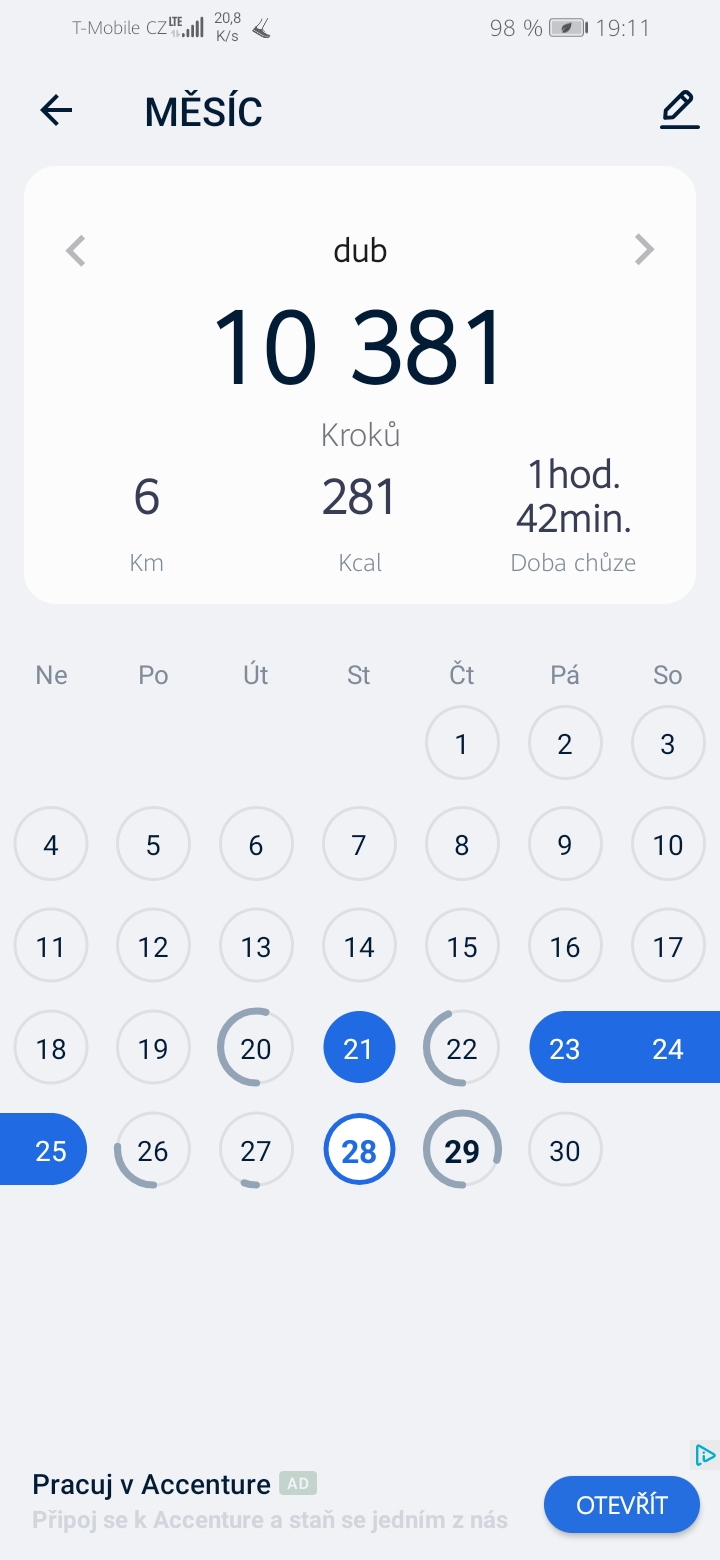This screenshot has width=720, height=1560.
Task: Select day 21 in the calendar
Action: [359, 1047]
